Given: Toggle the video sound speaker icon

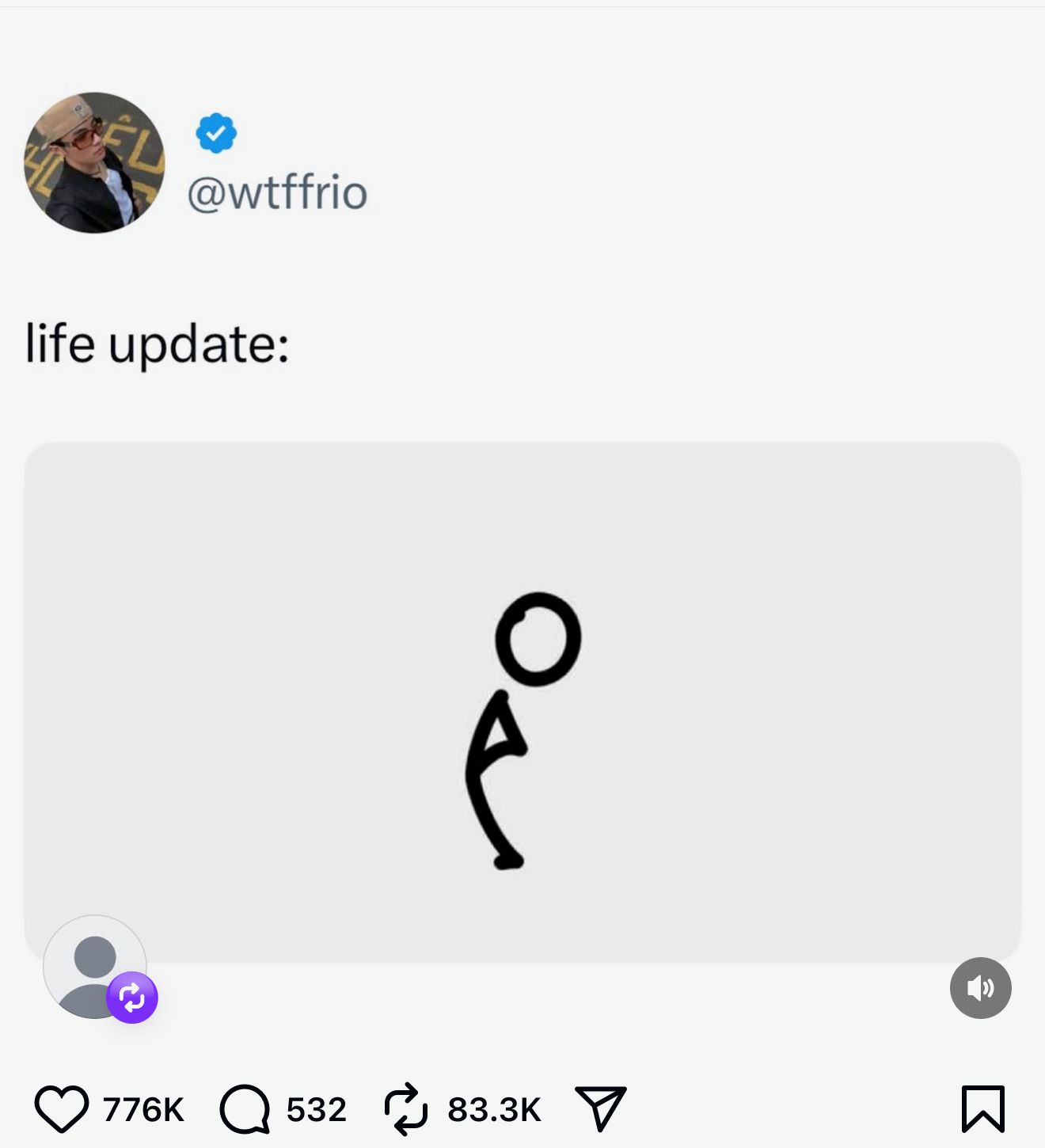Looking at the screenshot, I should click(980, 988).
